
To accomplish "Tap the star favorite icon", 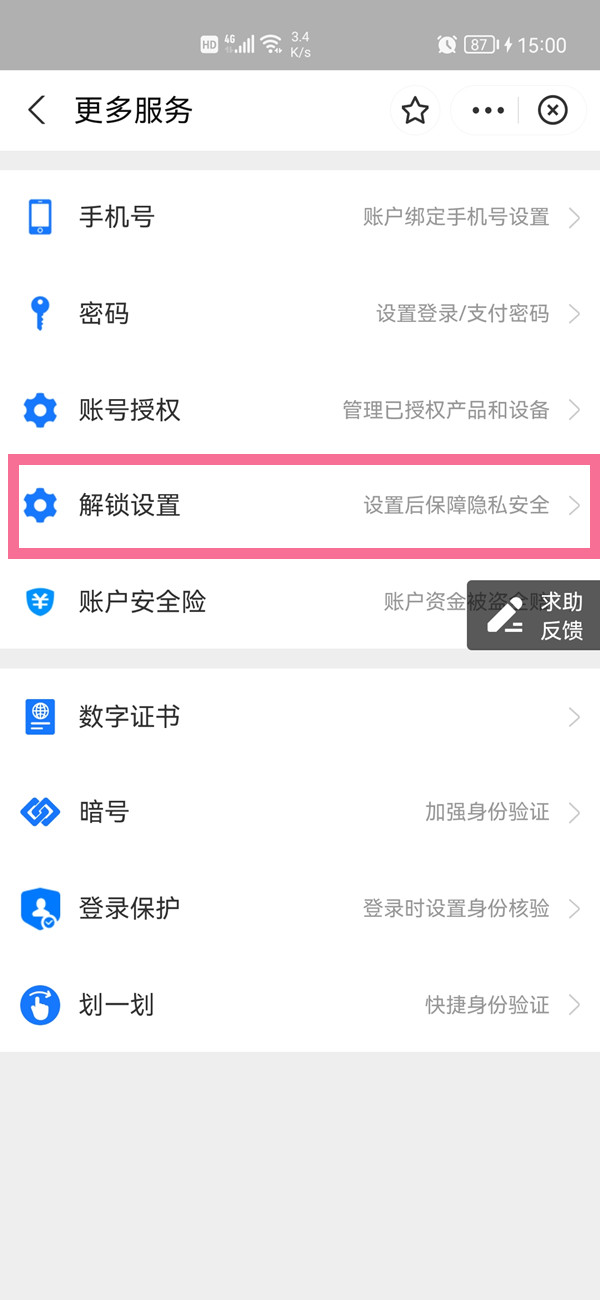I will point(414,110).
